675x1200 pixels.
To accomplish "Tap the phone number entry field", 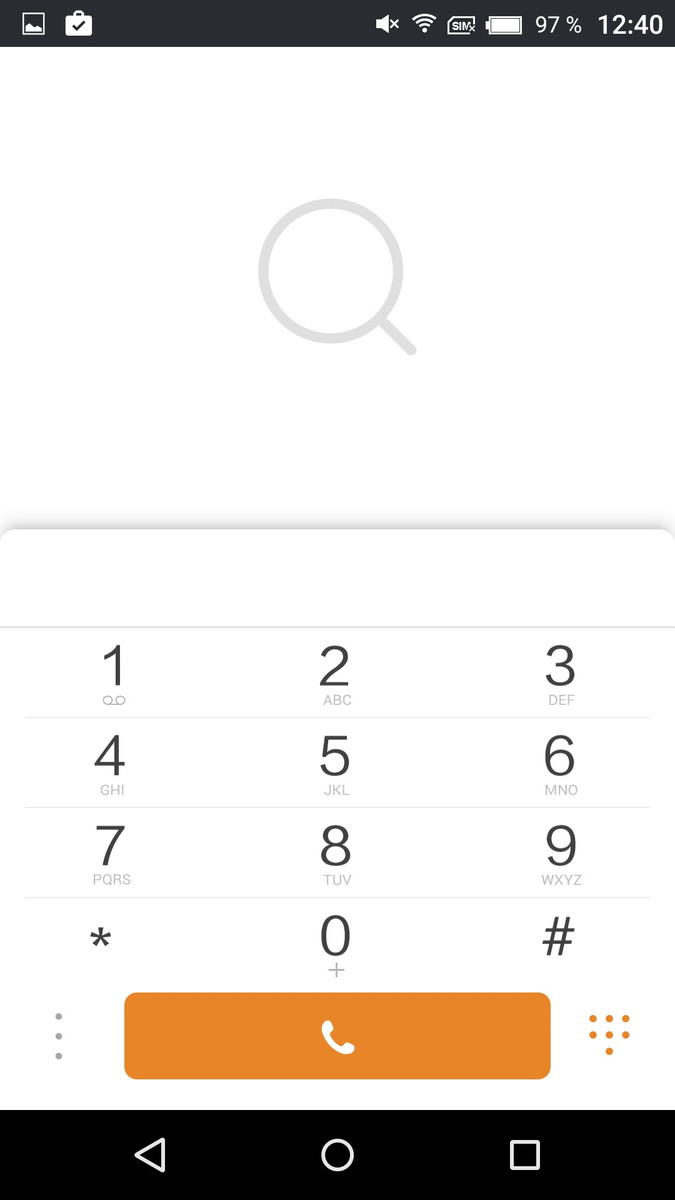I will tap(337, 580).
